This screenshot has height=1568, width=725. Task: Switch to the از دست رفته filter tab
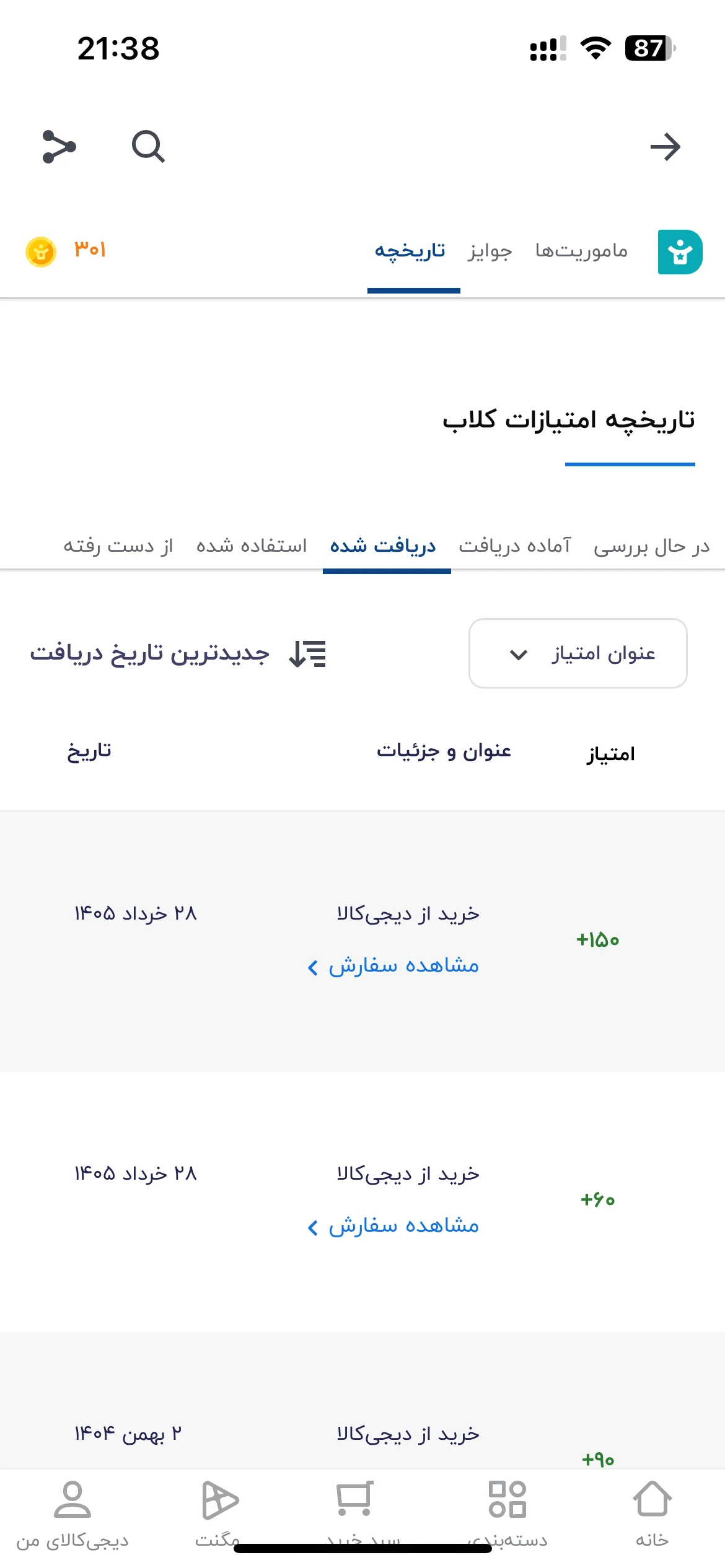[118, 546]
